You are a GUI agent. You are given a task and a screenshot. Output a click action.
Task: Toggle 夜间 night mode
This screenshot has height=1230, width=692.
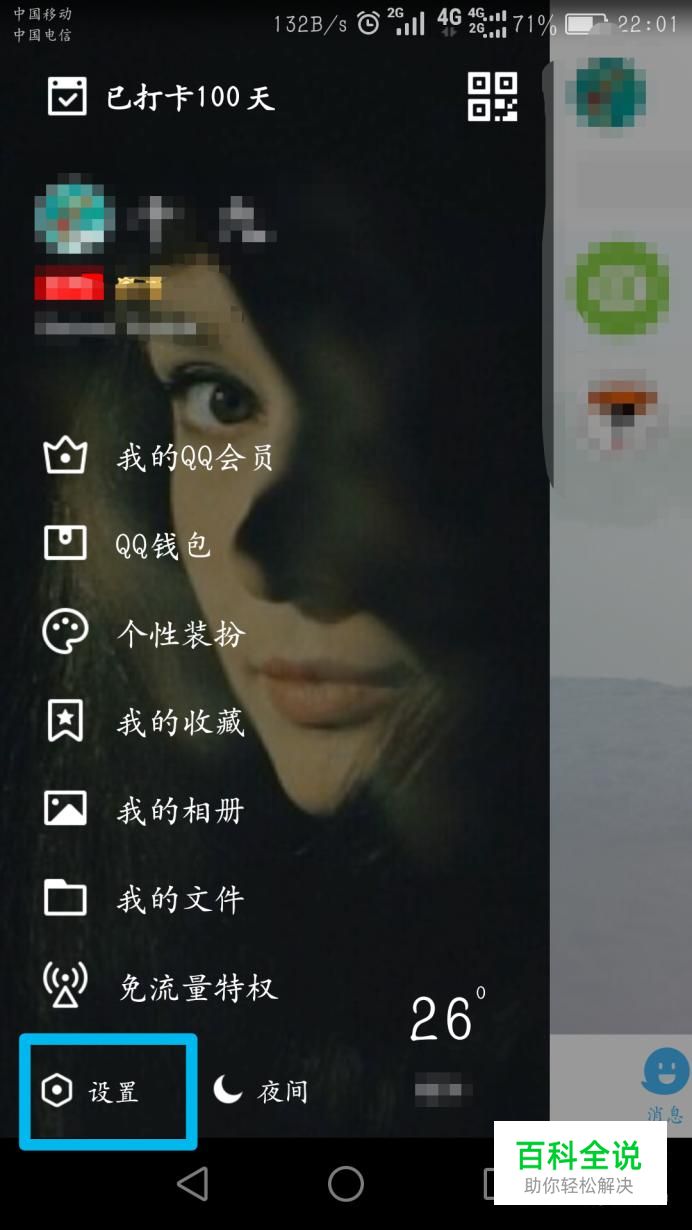260,1091
